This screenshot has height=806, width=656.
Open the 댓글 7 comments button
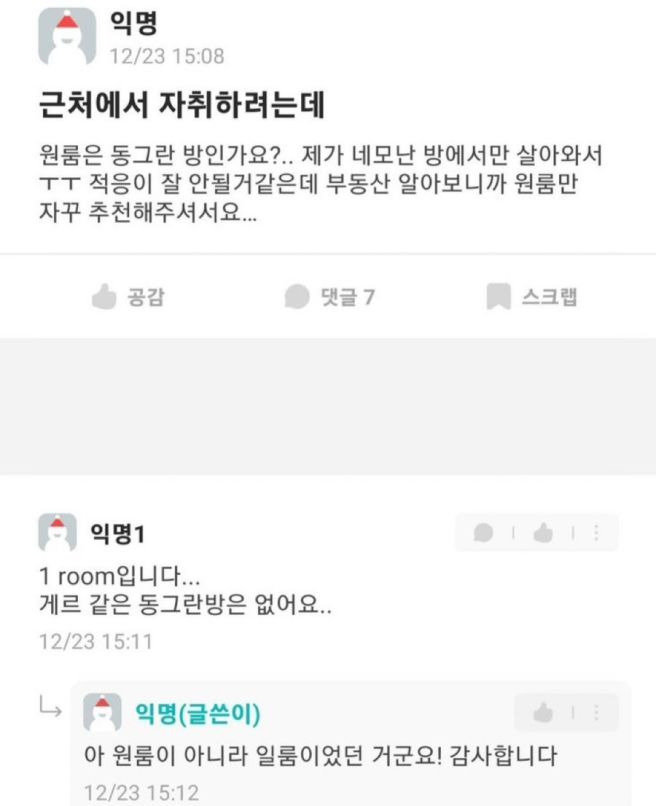(329, 297)
